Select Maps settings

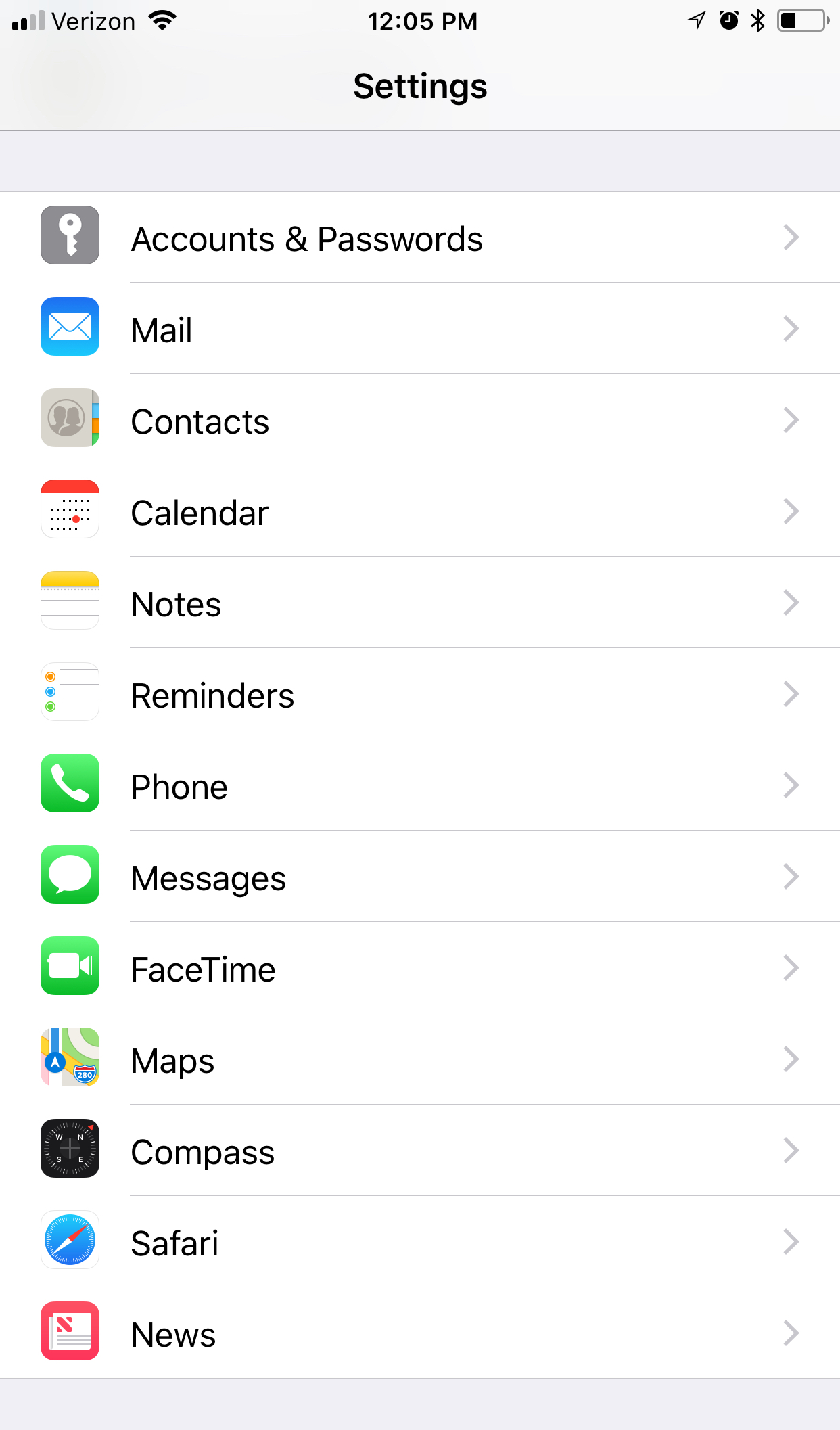(x=420, y=1059)
